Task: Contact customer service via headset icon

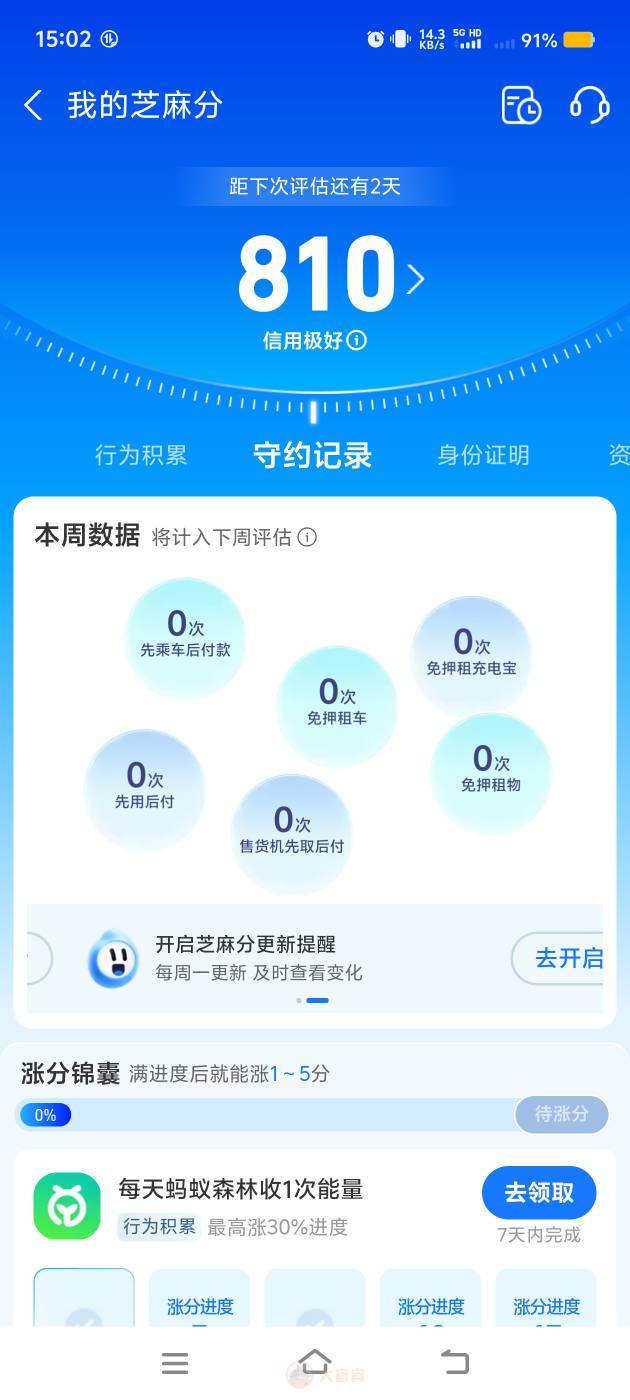Action: (x=589, y=105)
